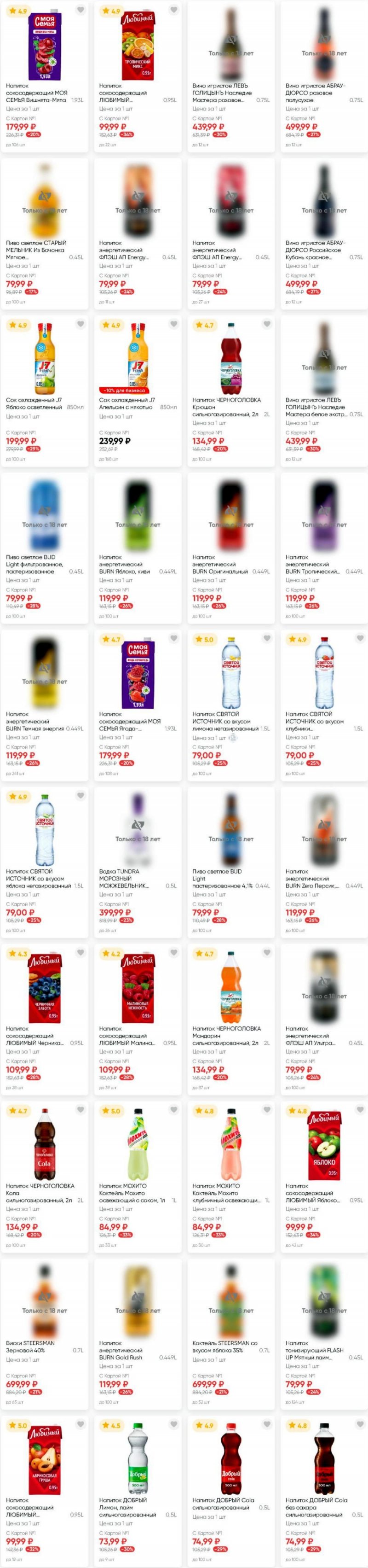
Task: Favorite ЧЕРНОГОЛОВКА Крюшон drink
Action: pyautogui.click(x=266, y=325)
